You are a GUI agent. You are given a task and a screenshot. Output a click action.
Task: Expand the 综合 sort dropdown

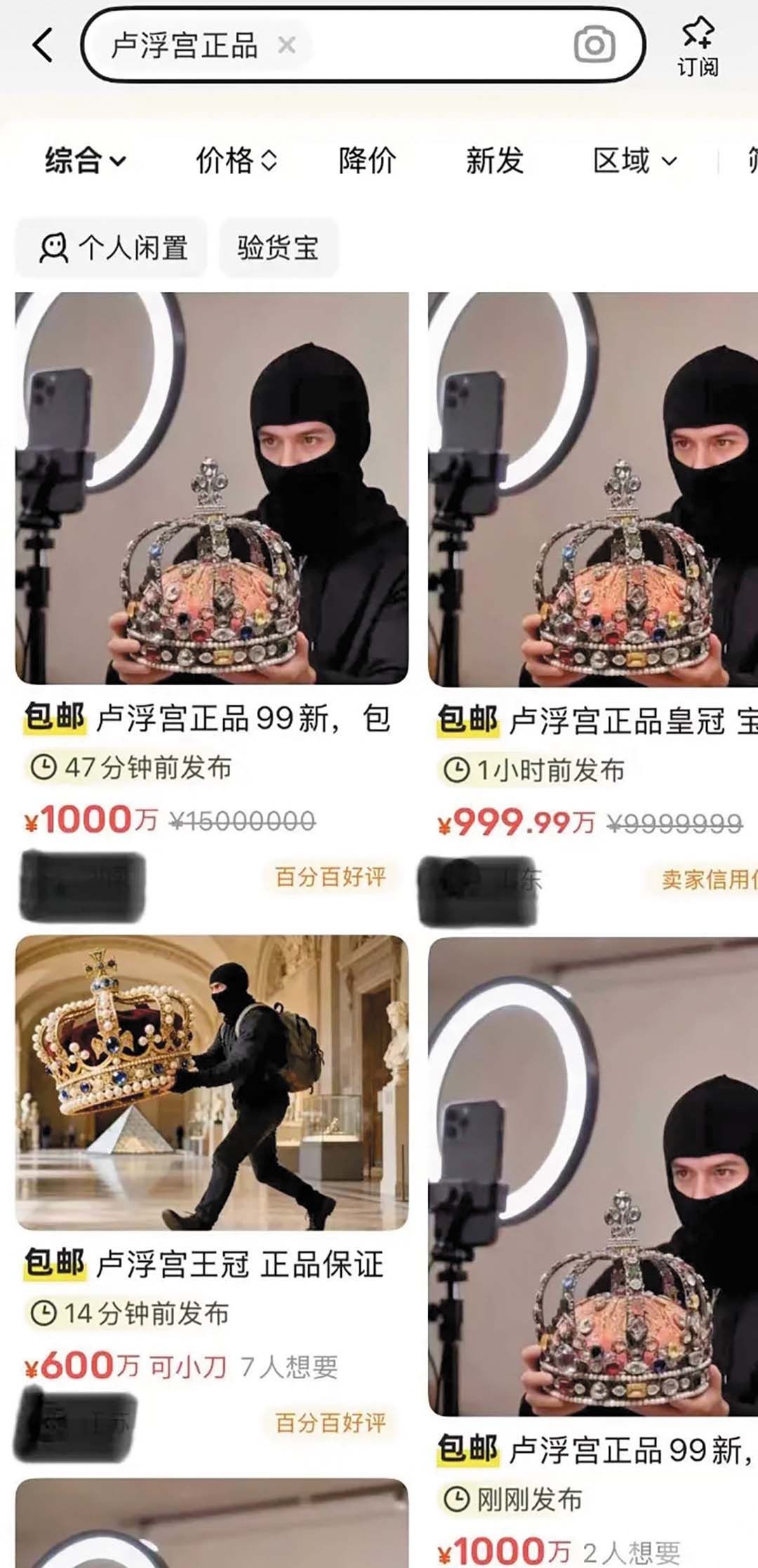86,161
